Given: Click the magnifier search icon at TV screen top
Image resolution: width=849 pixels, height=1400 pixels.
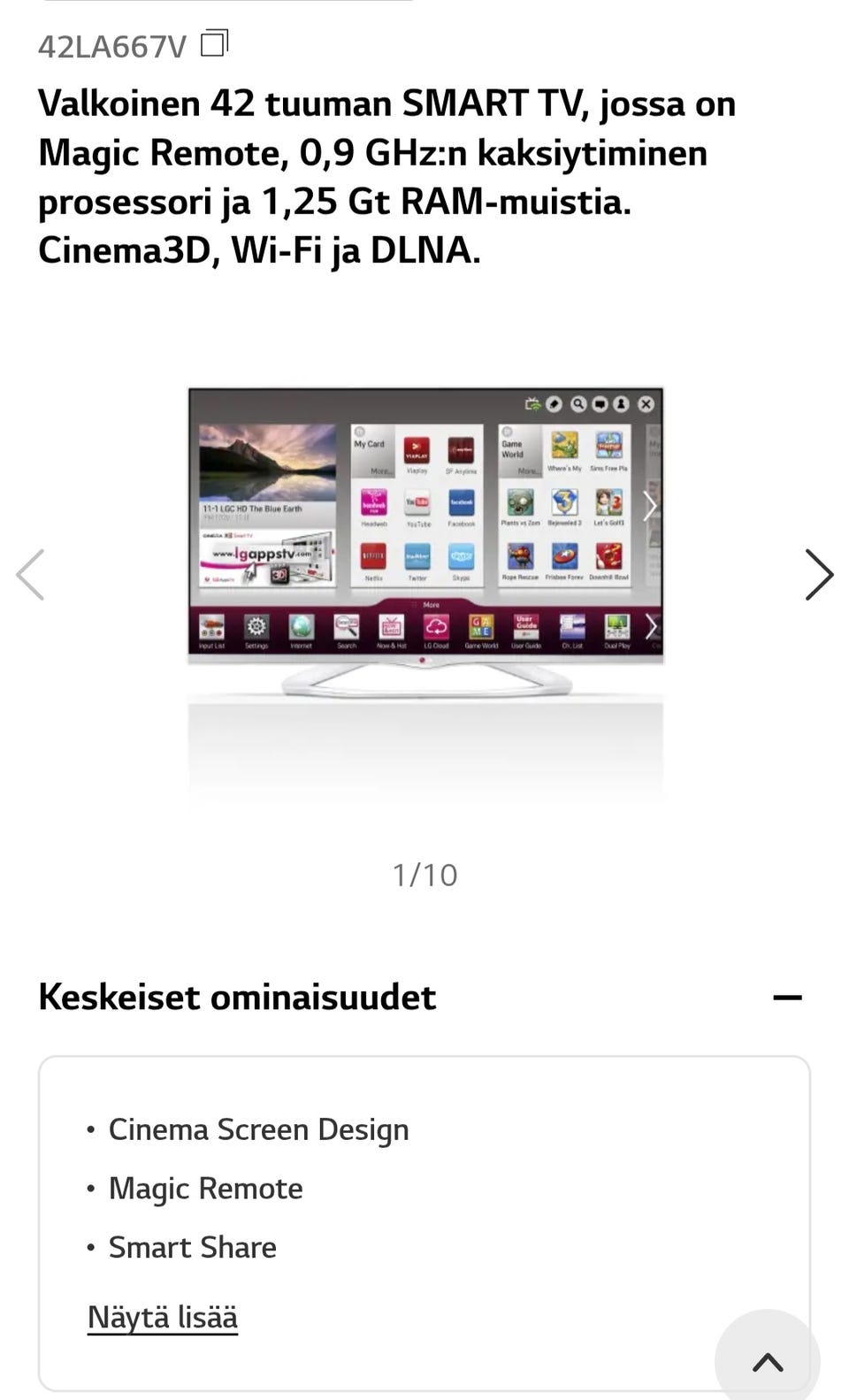Looking at the screenshot, I should tap(577, 403).
